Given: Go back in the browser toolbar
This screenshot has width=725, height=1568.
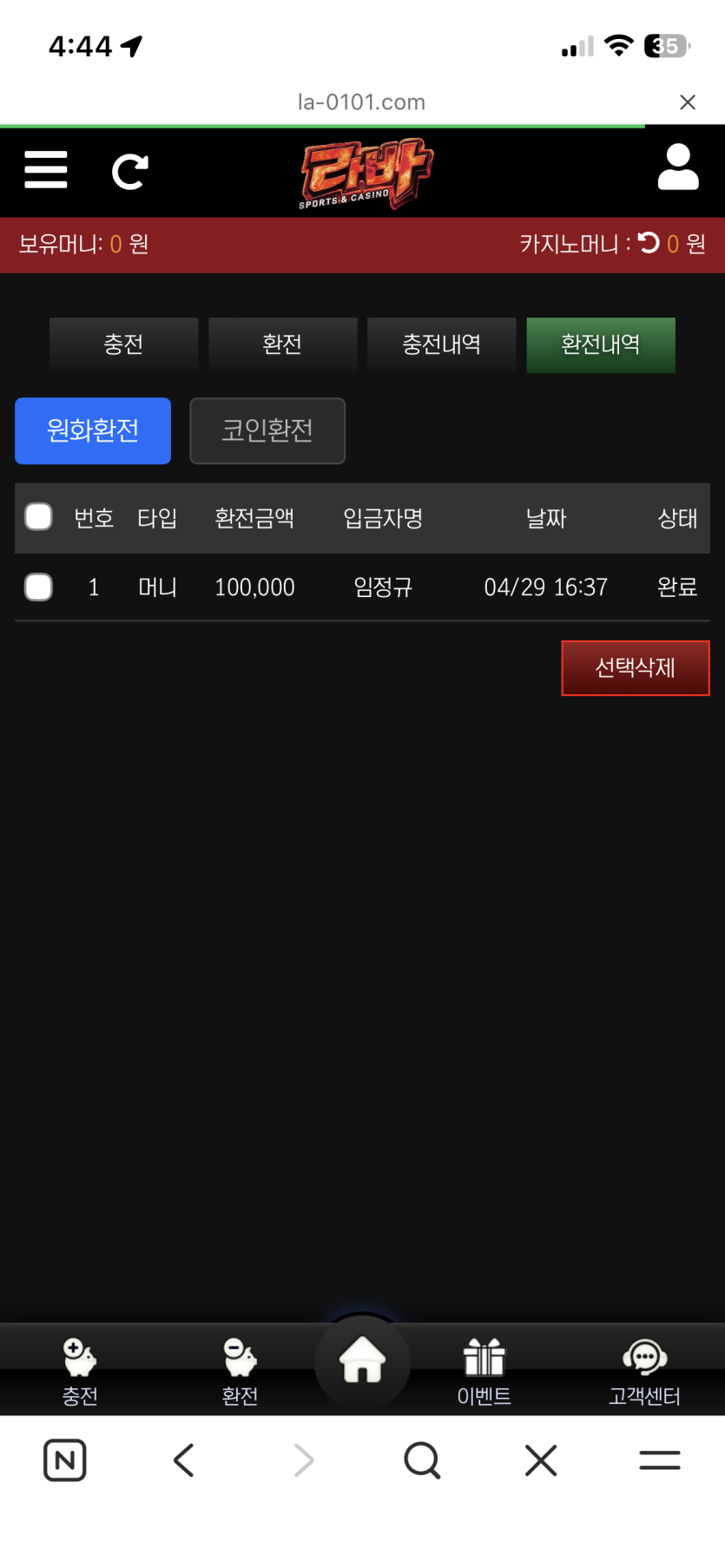Looking at the screenshot, I should (x=183, y=1460).
